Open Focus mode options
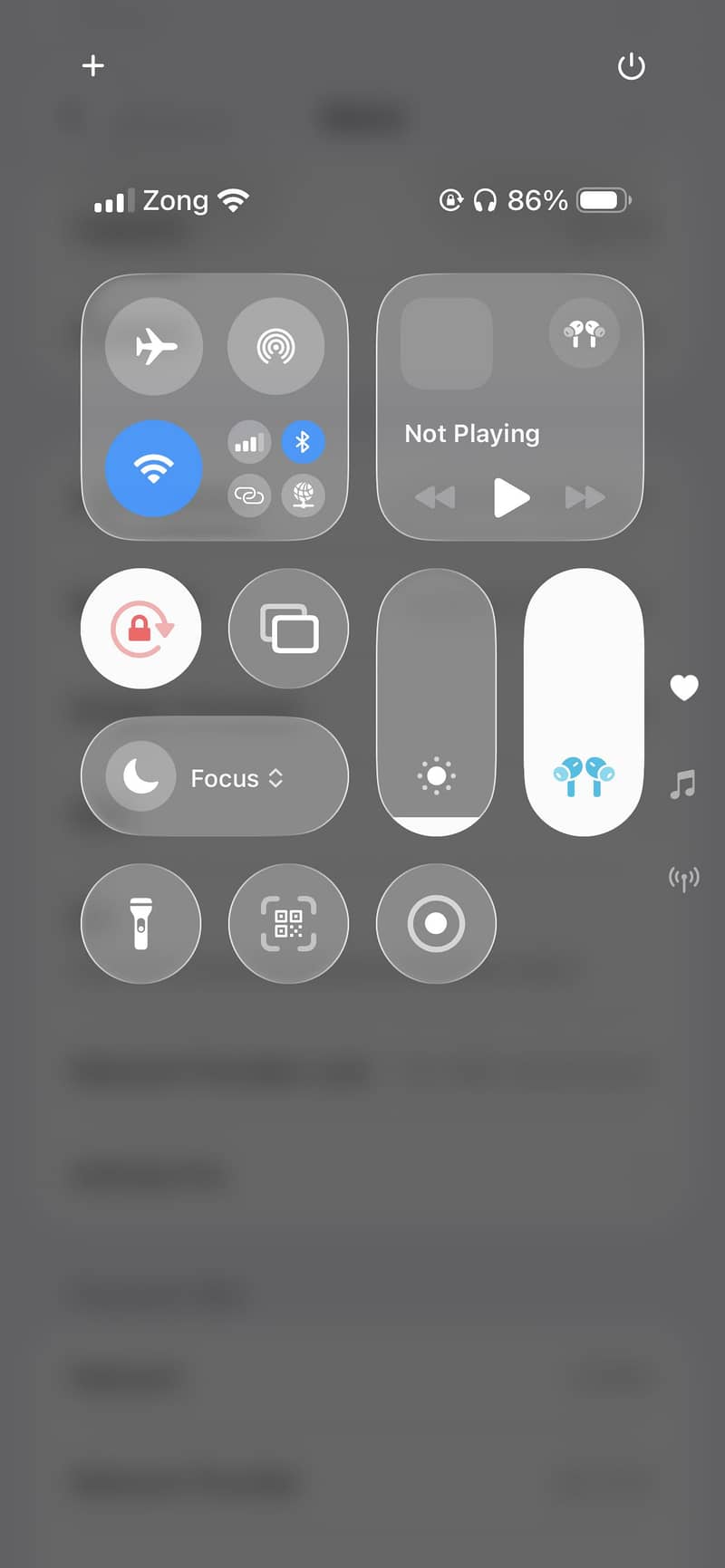Image resolution: width=725 pixels, height=1568 pixels. click(215, 777)
